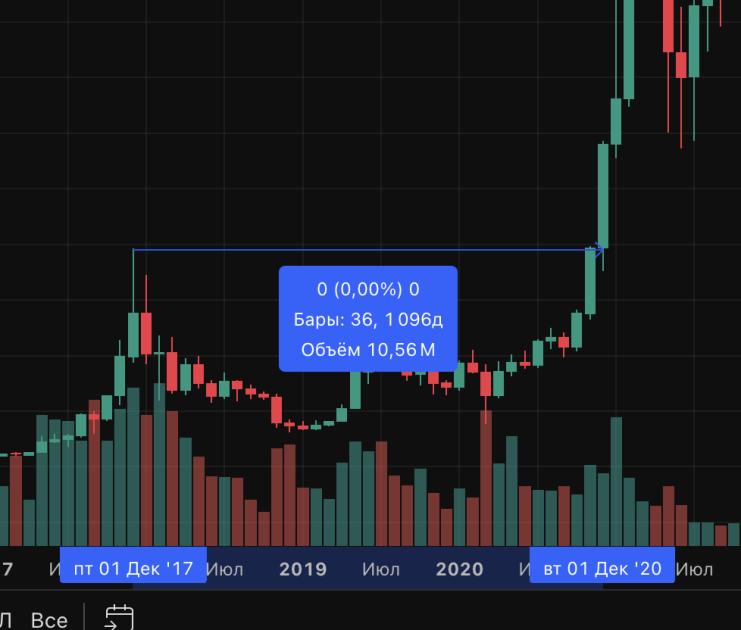
Task: Open the go-to-date calendar icon
Action: [x=119, y=617]
